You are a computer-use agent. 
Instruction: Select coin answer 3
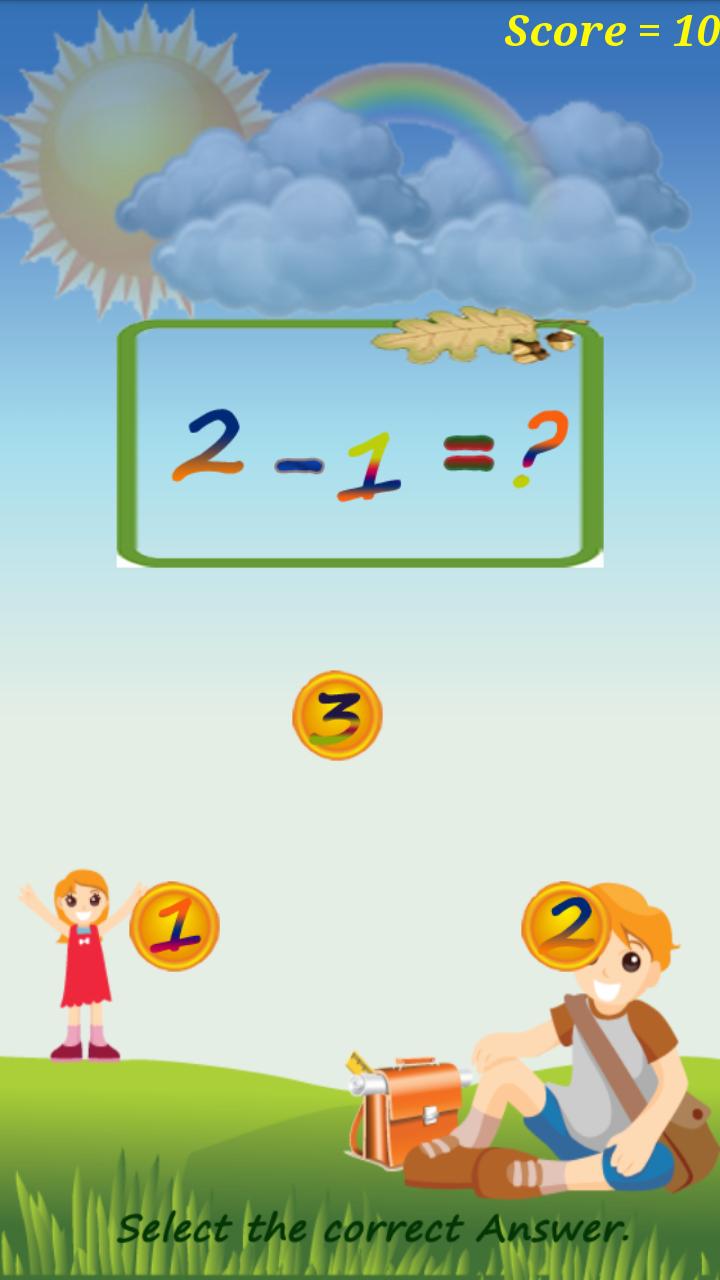coord(337,714)
